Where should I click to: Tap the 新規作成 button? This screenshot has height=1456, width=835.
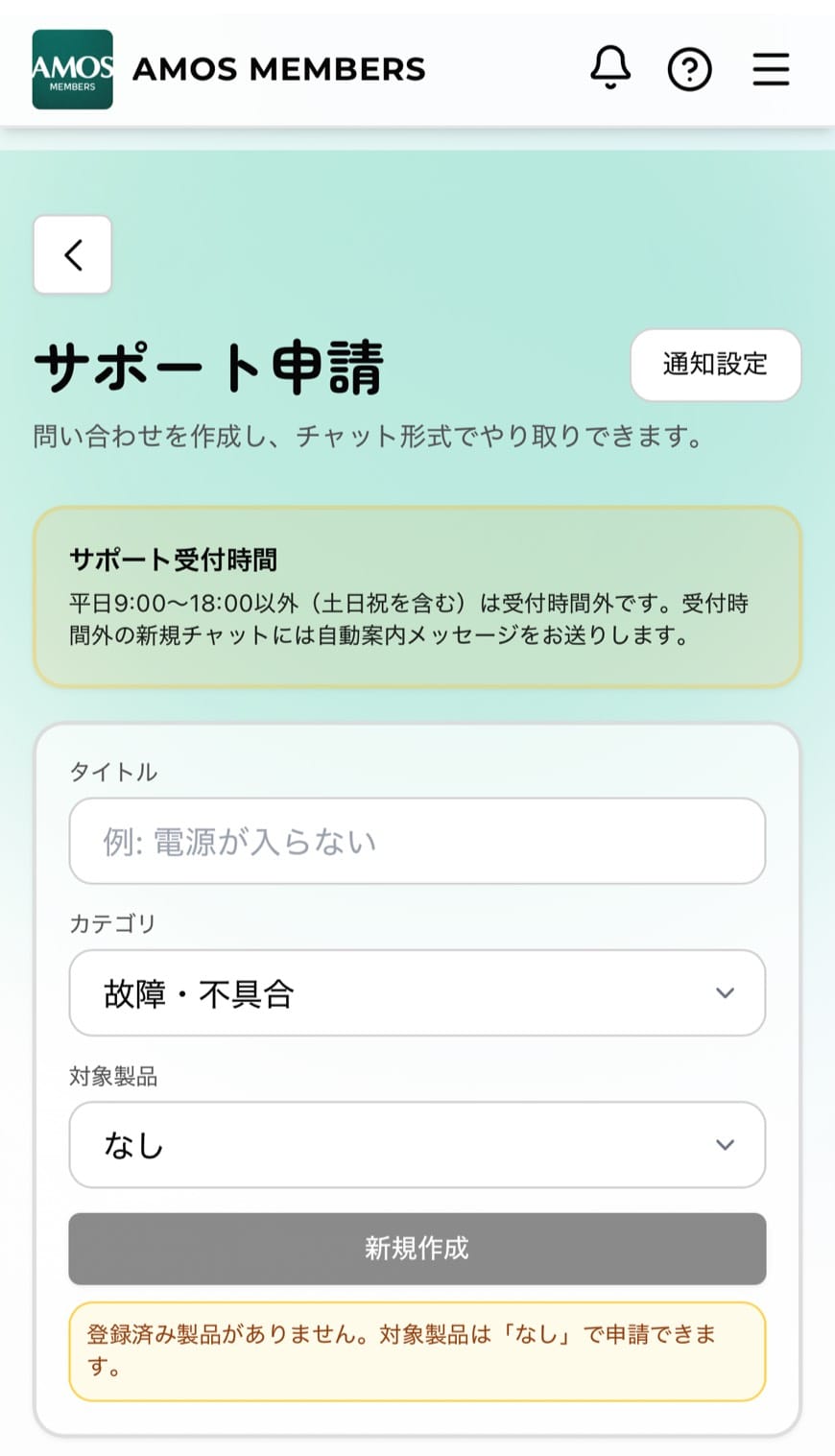pyautogui.click(x=417, y=1248)
